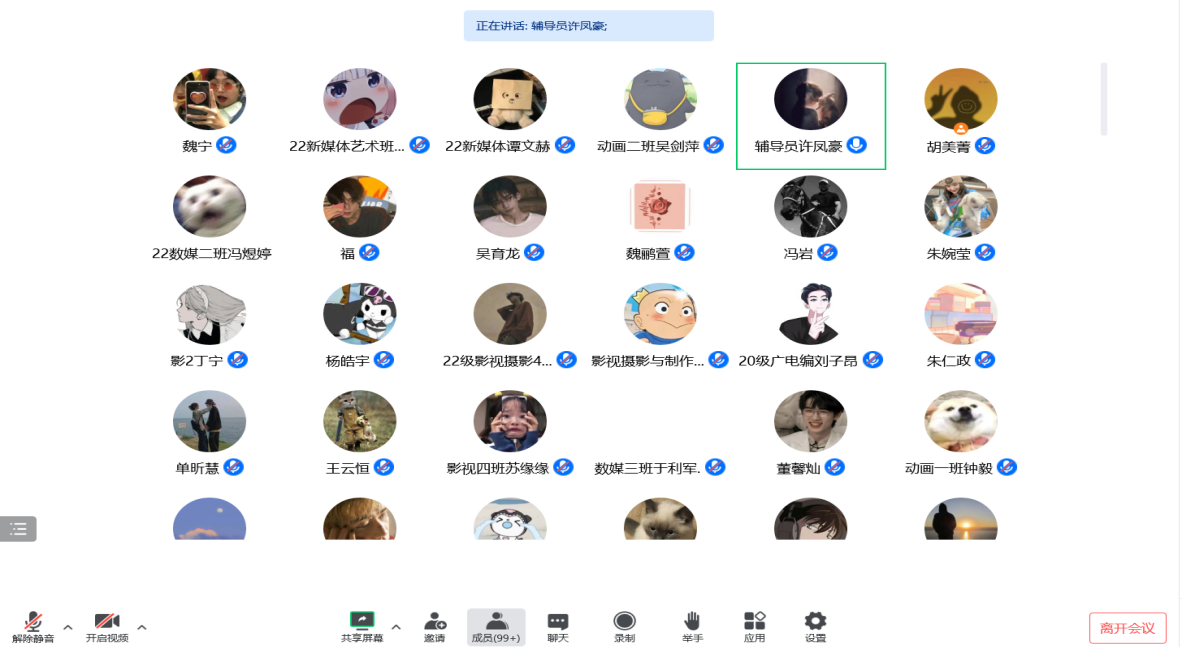Screen dimensions: 1182x647
Task: Select participant tile 胡美菁
Action: [x=960, y=112]
